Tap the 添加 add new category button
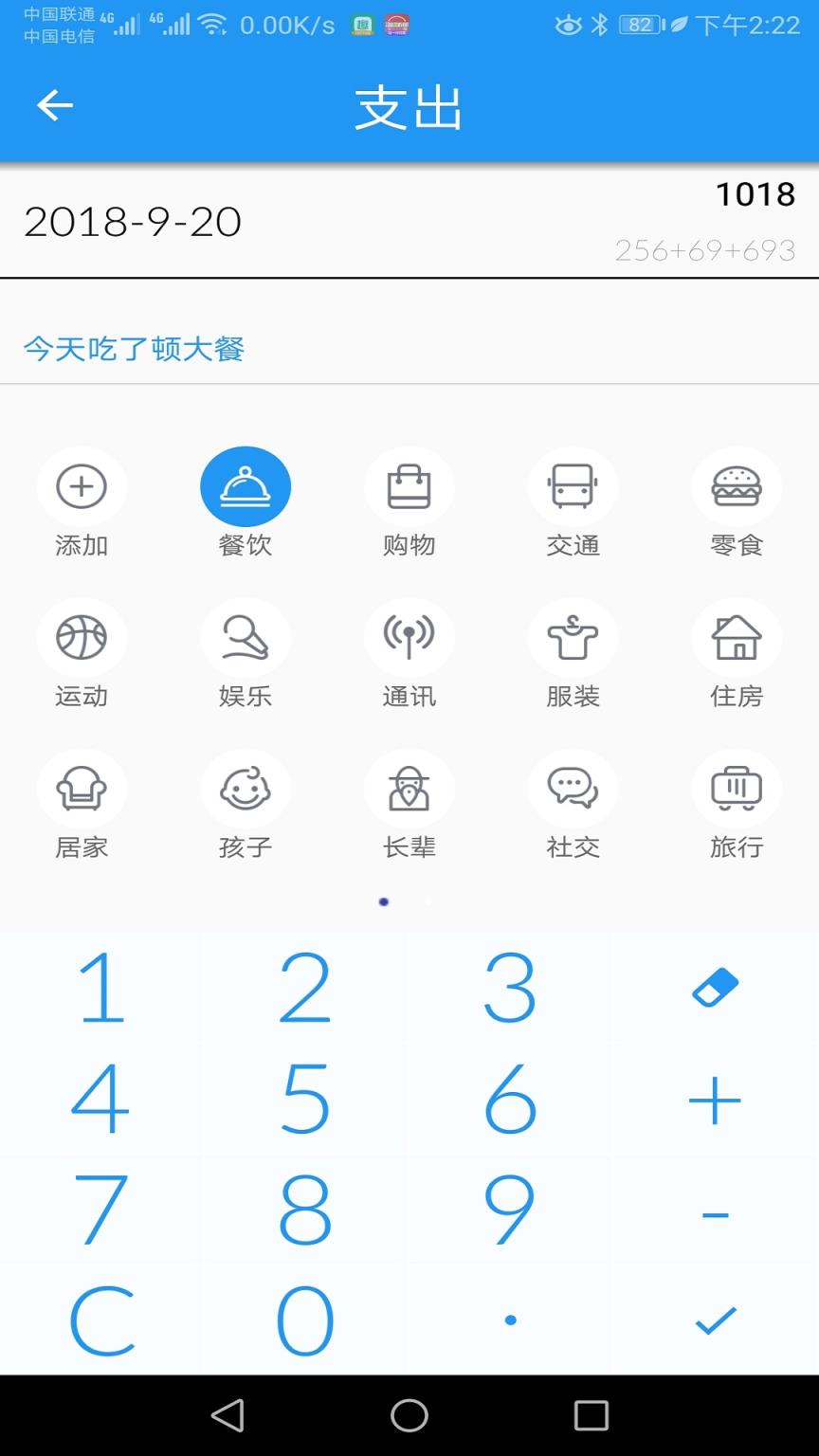The image size is (819, 1456). click(82, 486)
